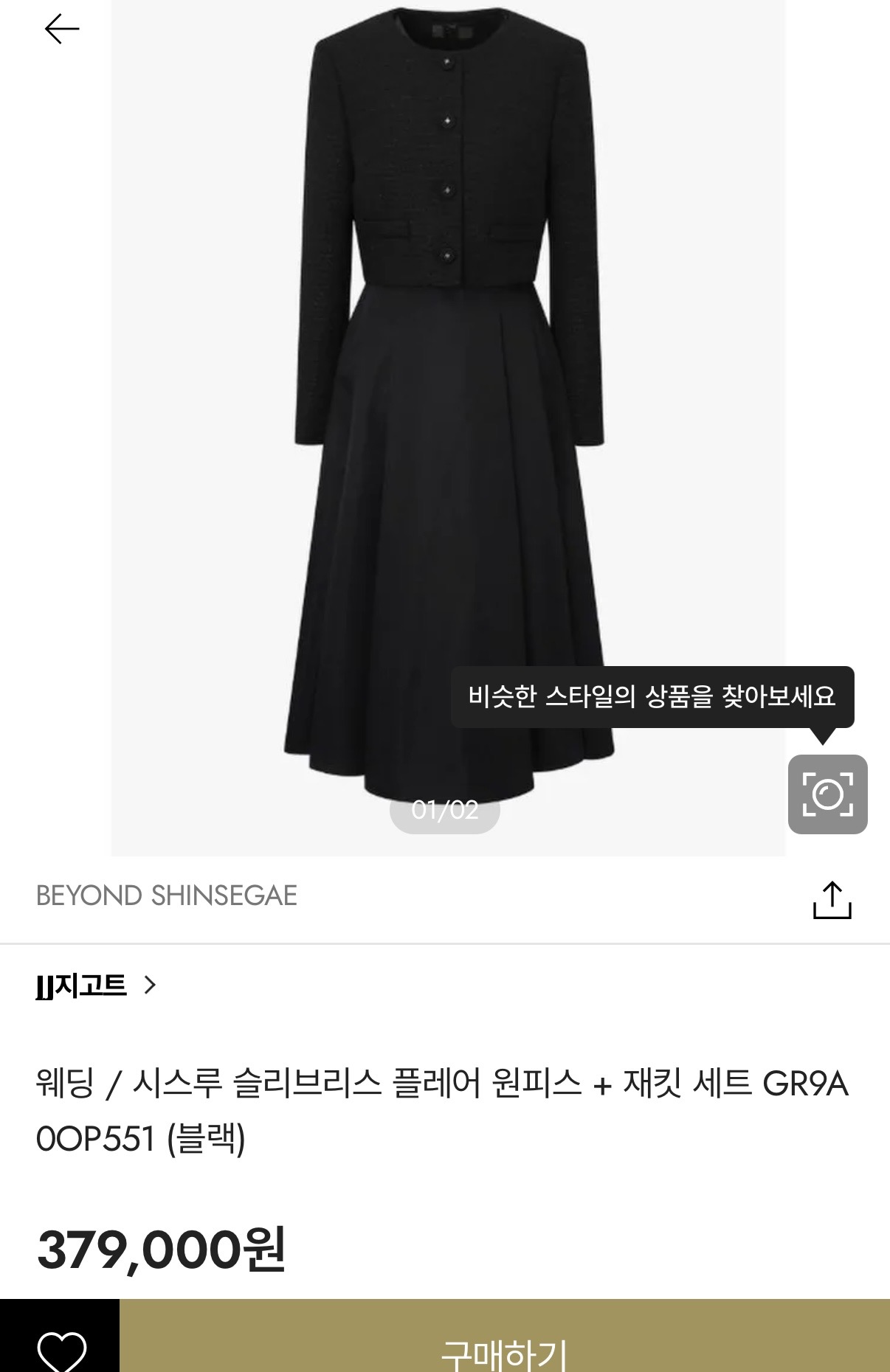Viewport: 890px width, 1372px height.
Task: Tap the 구매하기 purchase button
Action: pyautogui.click(x=504, y=1348)
